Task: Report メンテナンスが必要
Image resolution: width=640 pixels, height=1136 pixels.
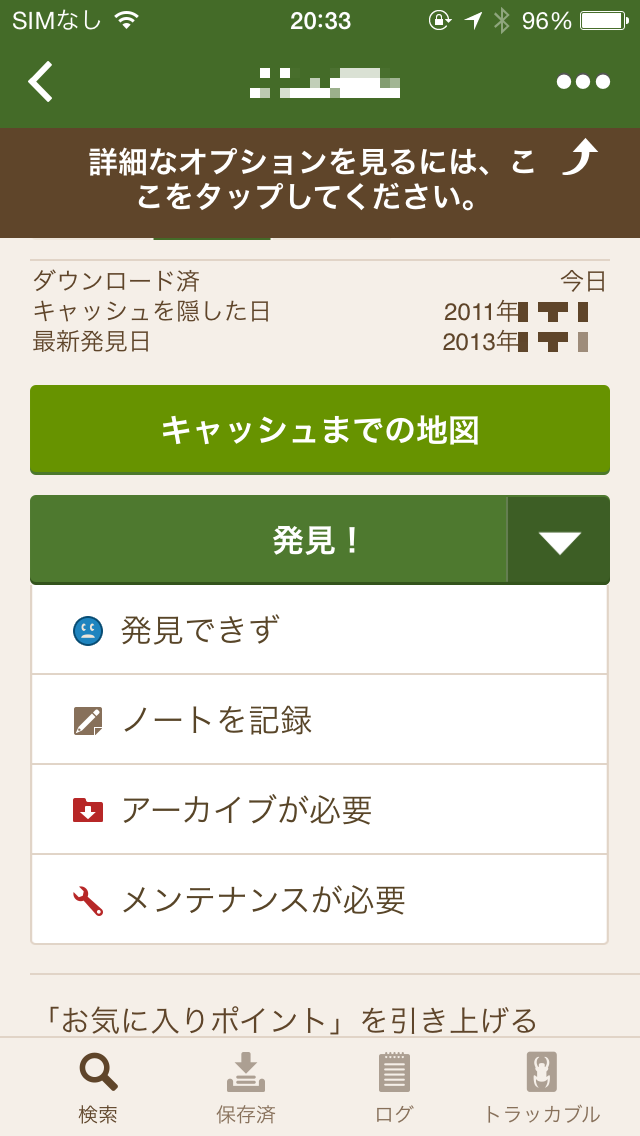Action: pyautogui.click(x=320, y=900)
